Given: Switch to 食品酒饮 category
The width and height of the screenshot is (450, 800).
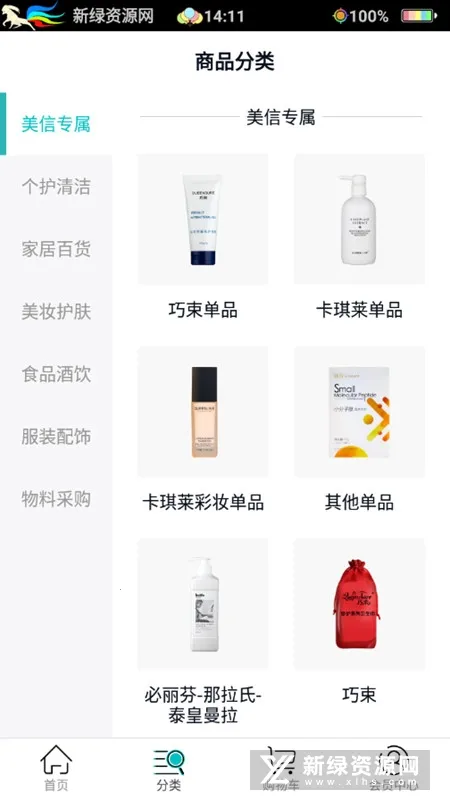Looking at the screenshot, I should coord(56,374).
